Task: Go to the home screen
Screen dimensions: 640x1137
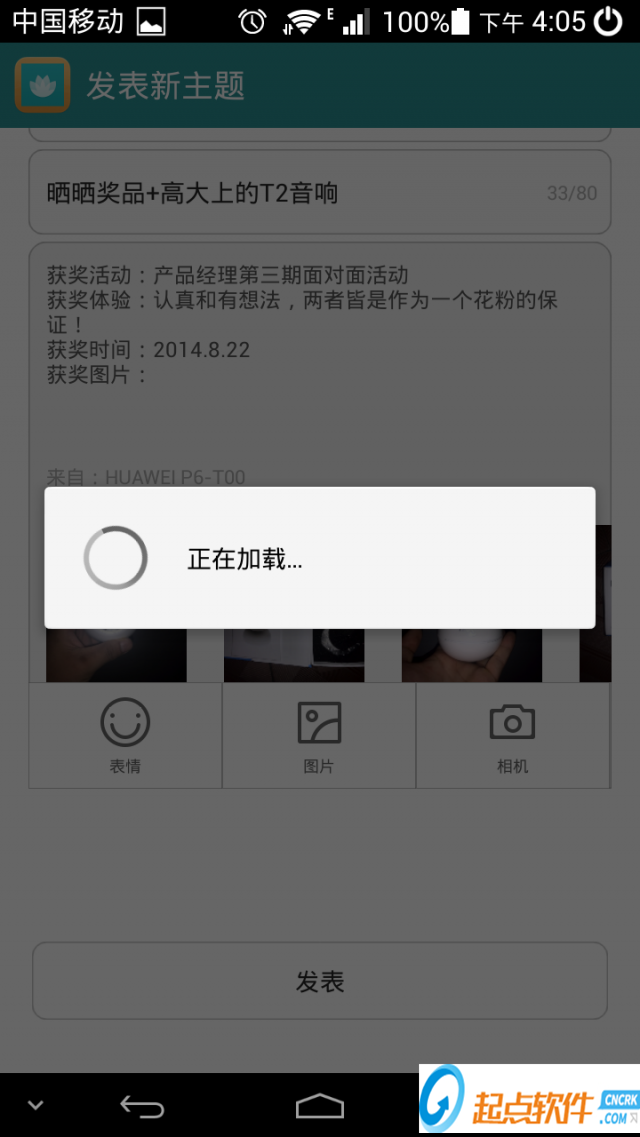Action: (x=320, y=1105)
